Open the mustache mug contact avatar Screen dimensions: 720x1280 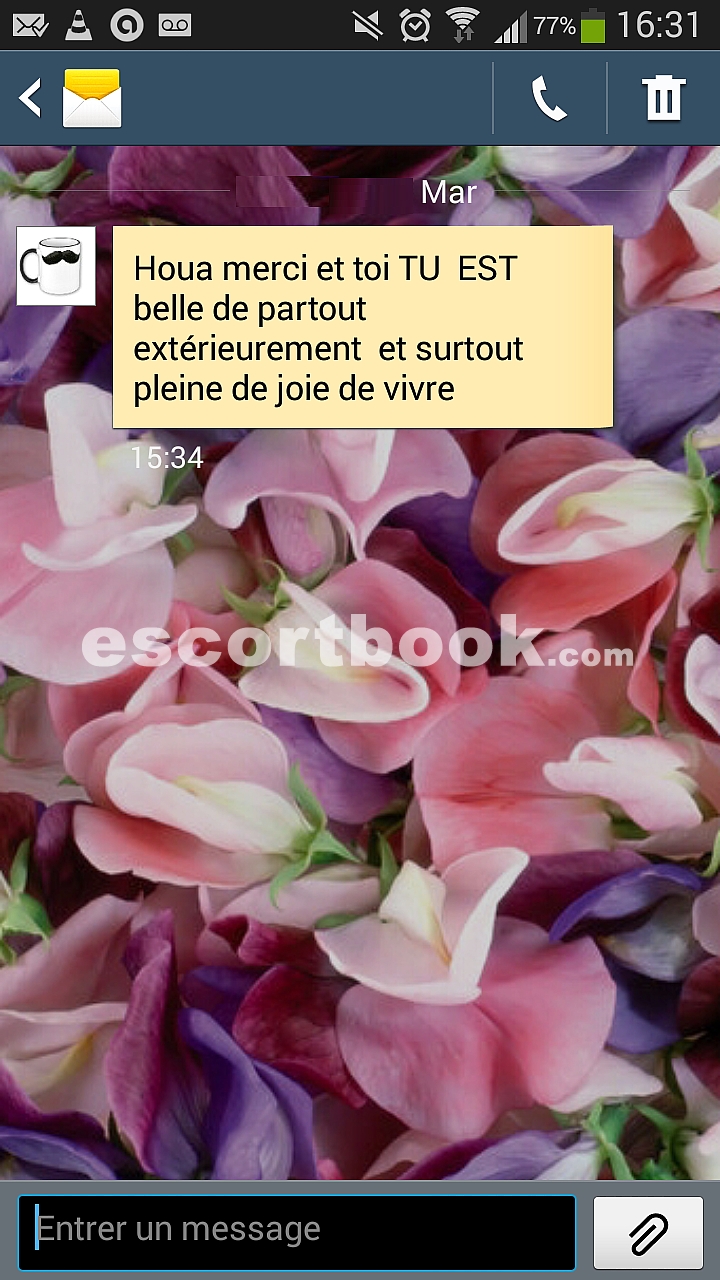point(56,266)
